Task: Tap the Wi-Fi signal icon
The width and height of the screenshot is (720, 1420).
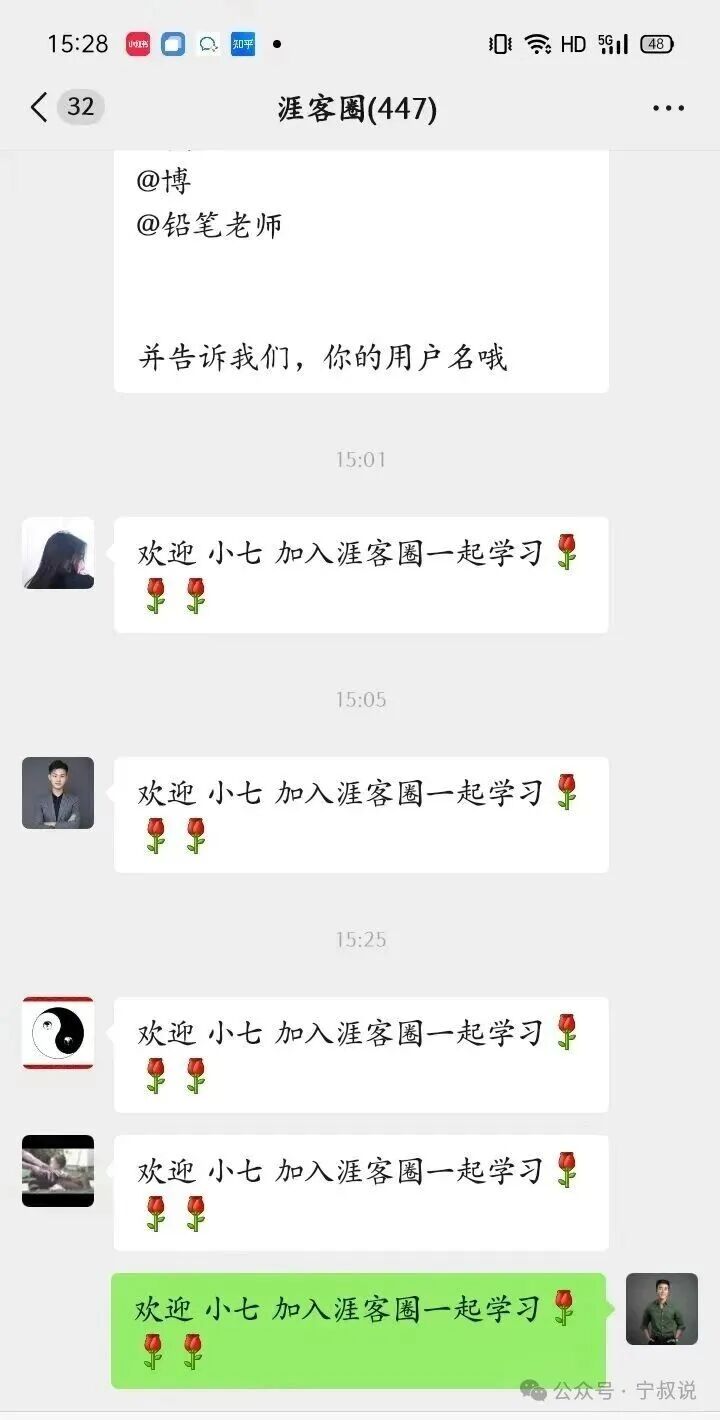Action: [x=537, y=44]
